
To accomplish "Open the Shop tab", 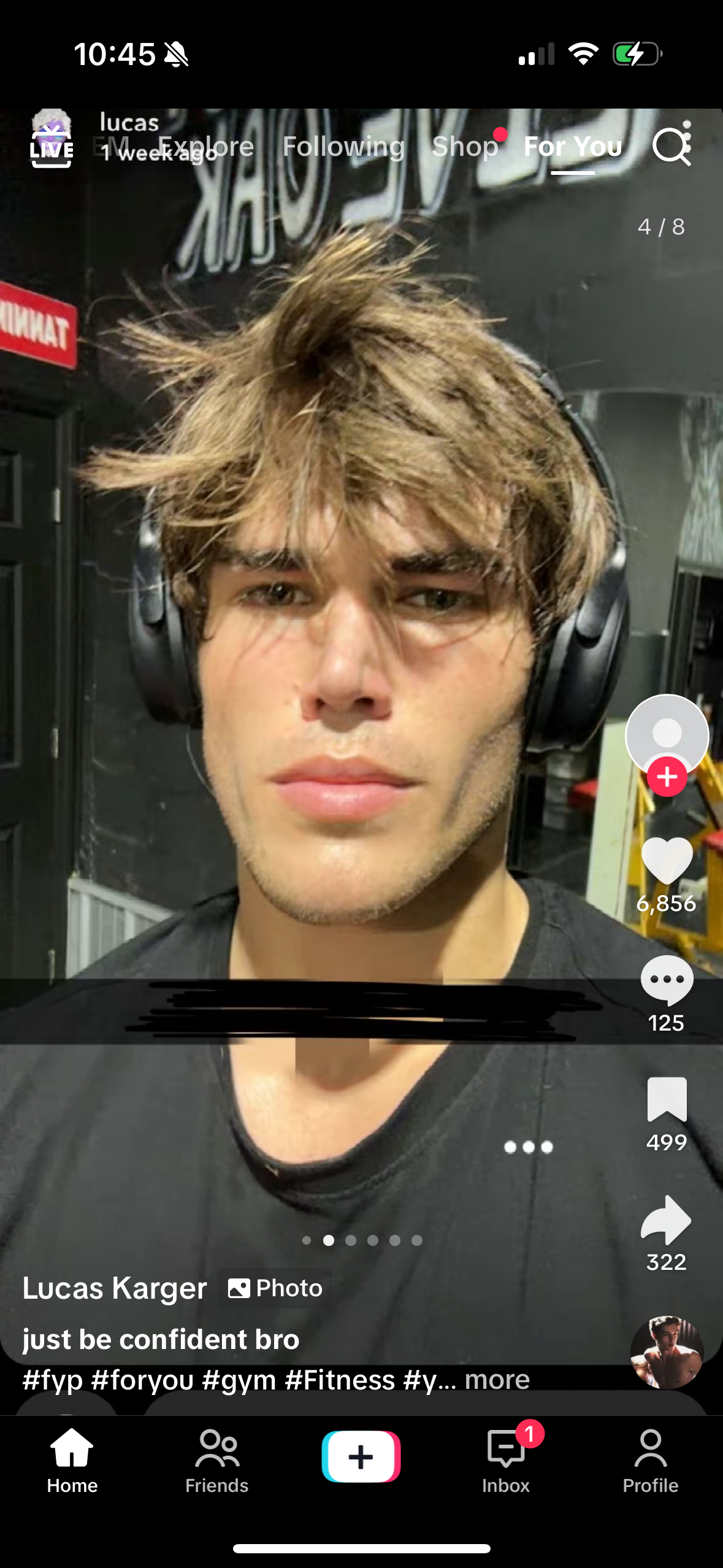I will [465, 147].
